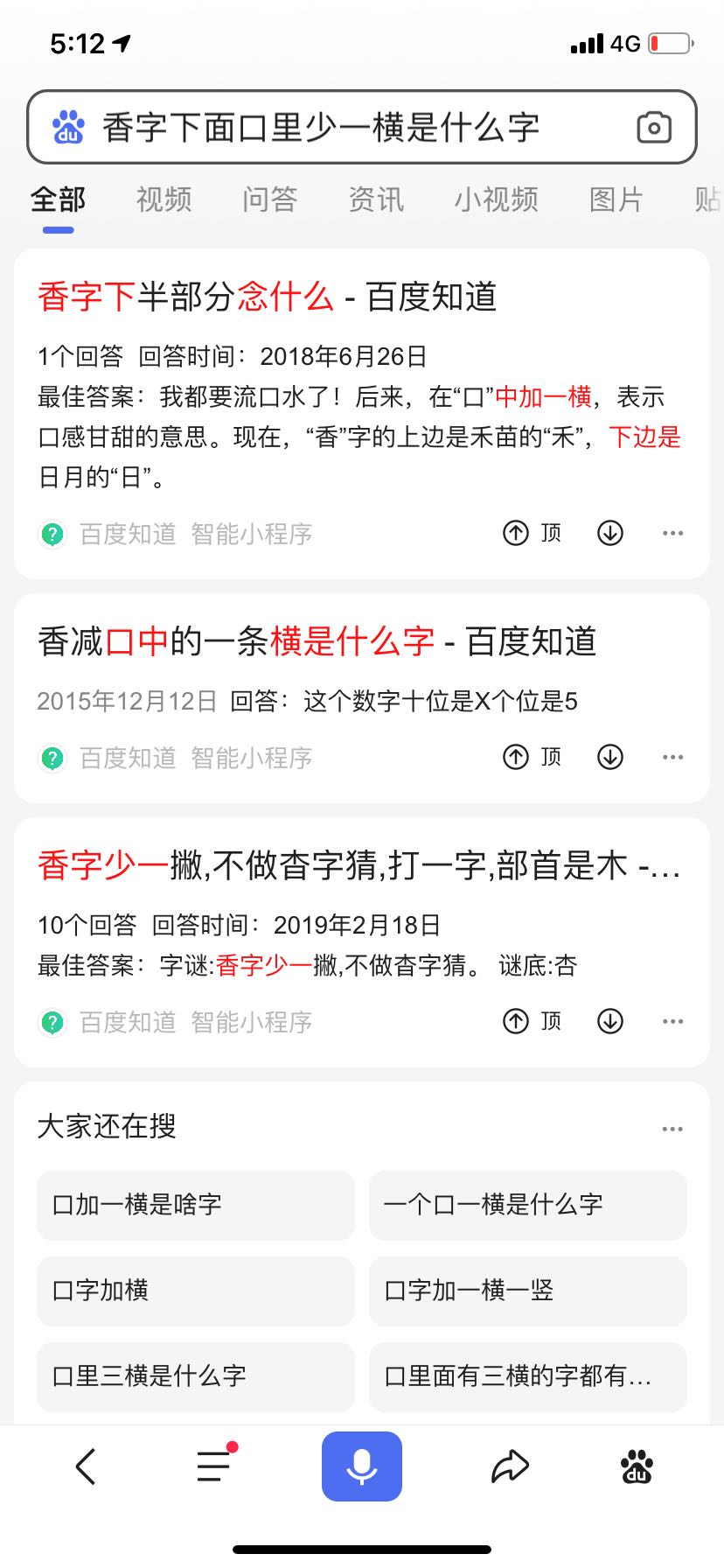Select the 小视频 tab
Viewport: 724px width, 1568px height.
[496, 199]
